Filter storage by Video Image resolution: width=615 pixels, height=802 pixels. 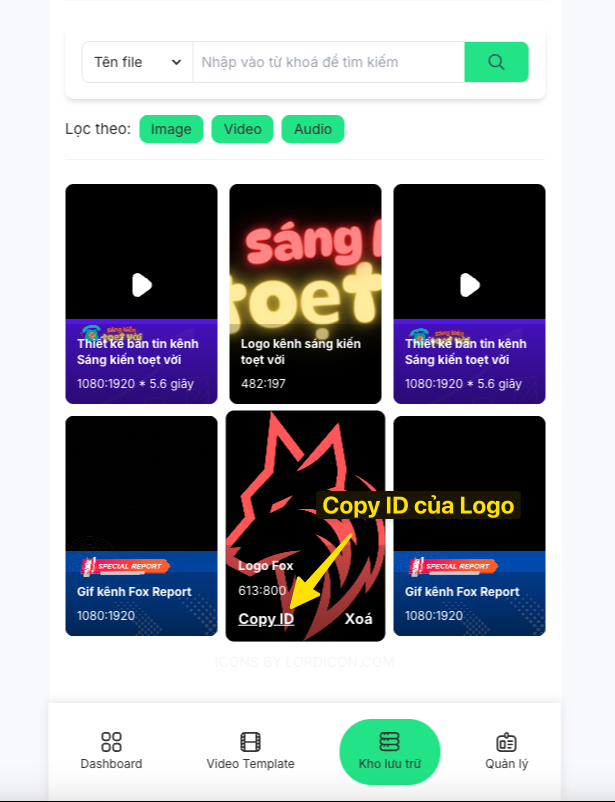(x=242, y=129)
